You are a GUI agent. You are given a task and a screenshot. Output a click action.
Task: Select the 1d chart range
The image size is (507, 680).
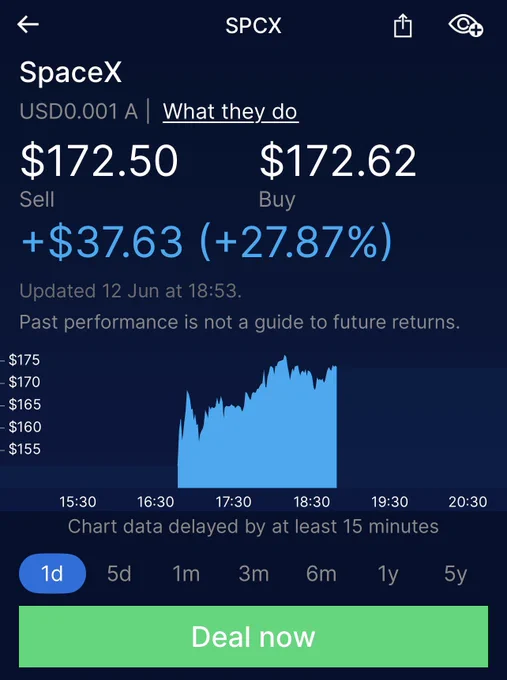(52, 573)
